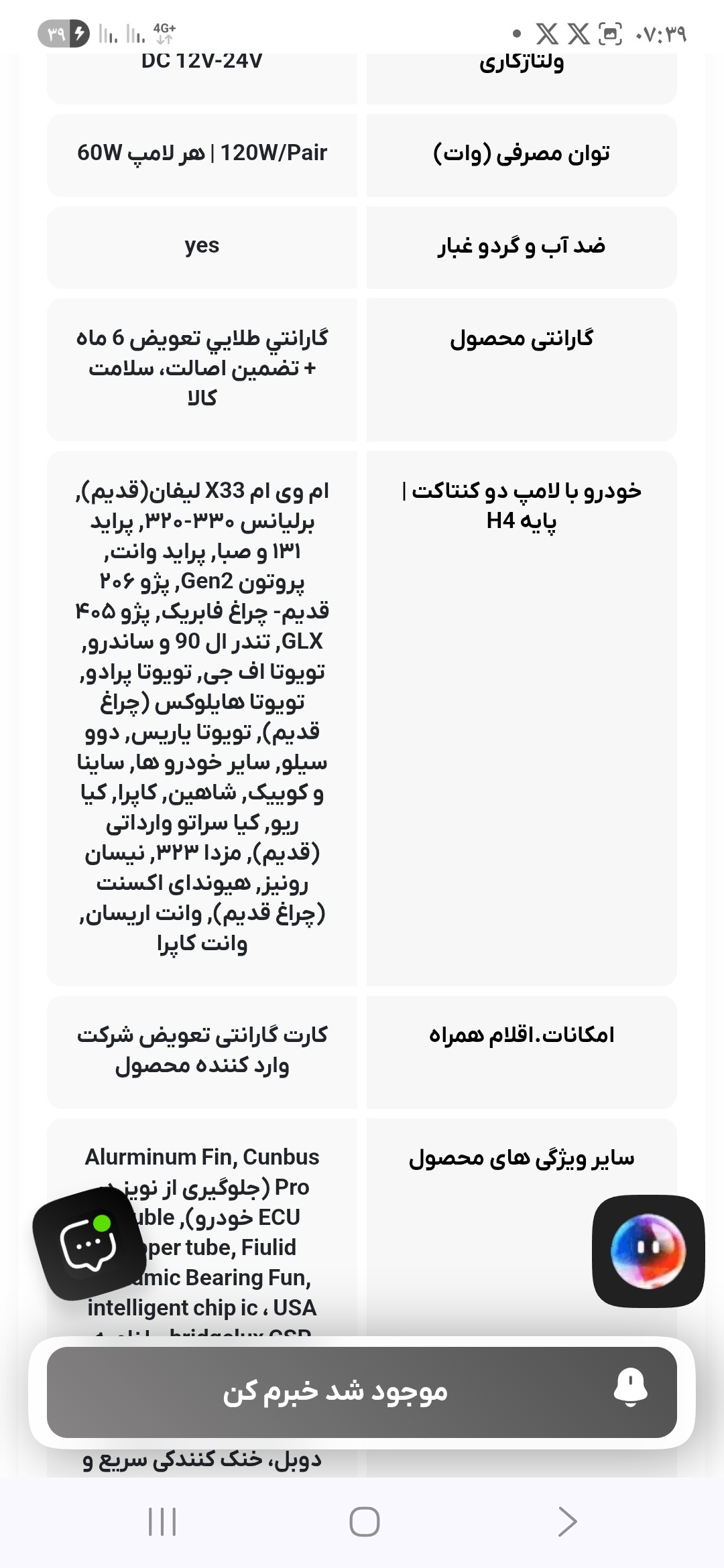The width and height of the screenshot is (724, 1568).
Task: Open the live chat support bubble
Action: (x=88, y=1244)
